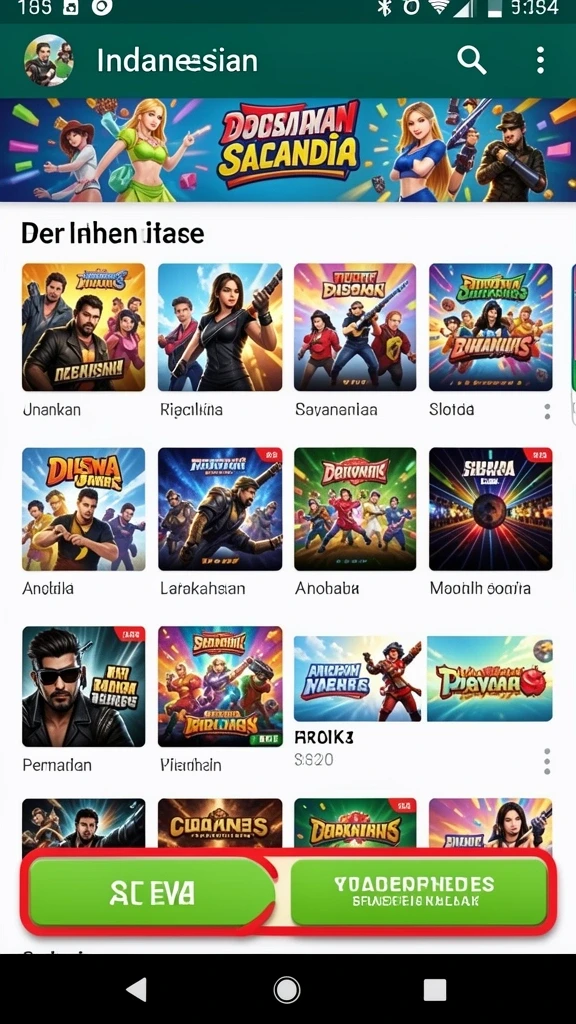This screenshot has height=1024, width=576.
Task: Open the more options dots beside Slotda
Action: tap(547, 411)
